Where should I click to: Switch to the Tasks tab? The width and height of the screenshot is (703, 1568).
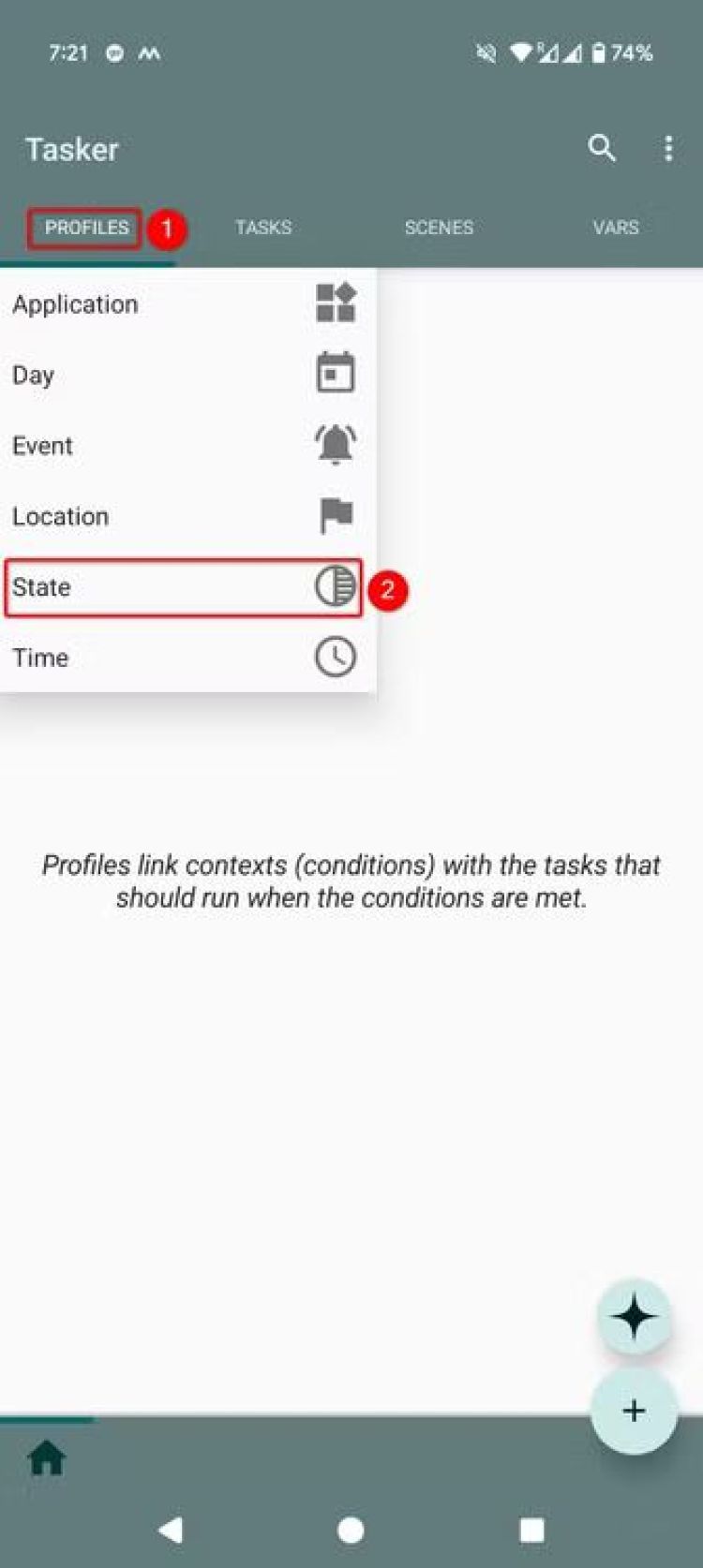[263, 228]
